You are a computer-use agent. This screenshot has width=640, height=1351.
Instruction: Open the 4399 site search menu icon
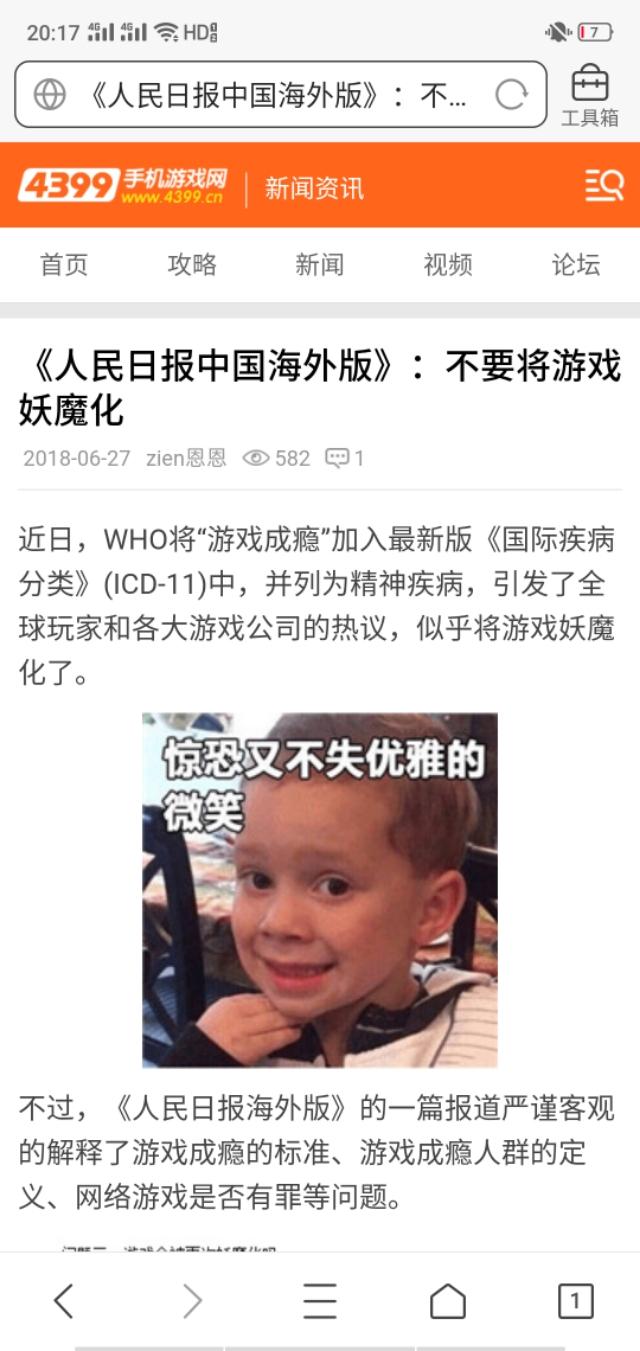point(604,185)
